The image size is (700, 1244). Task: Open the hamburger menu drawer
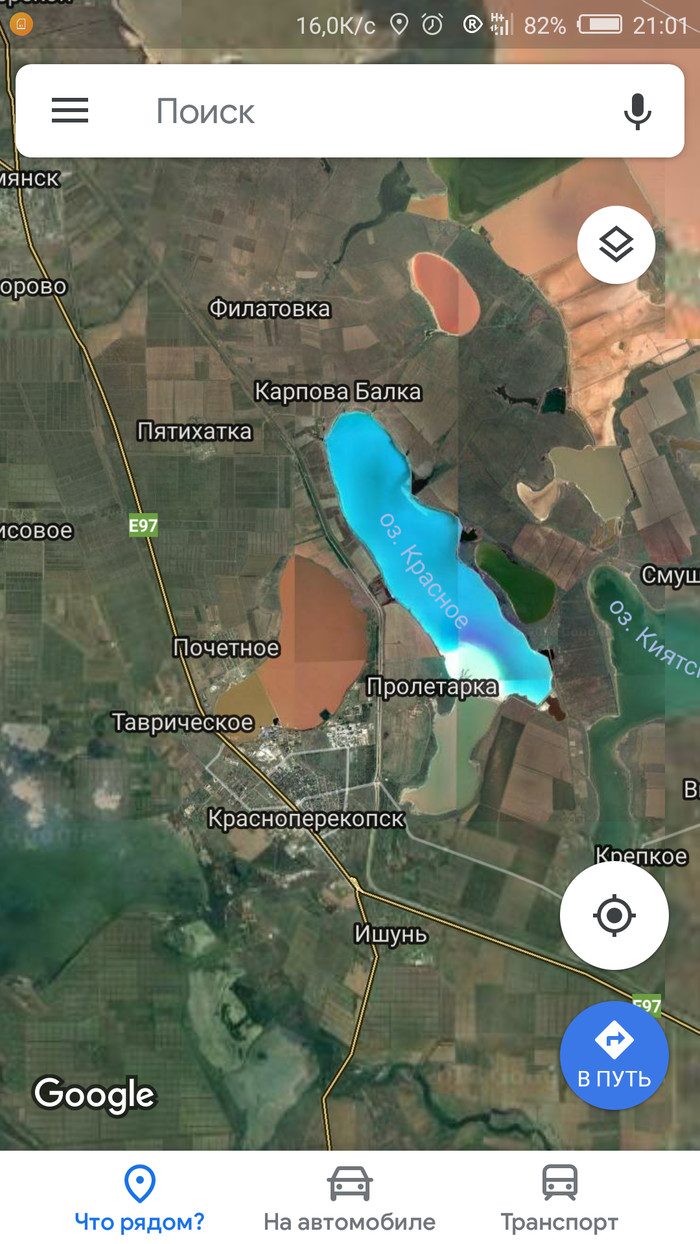pyautogui.click(x=70, y=111)
